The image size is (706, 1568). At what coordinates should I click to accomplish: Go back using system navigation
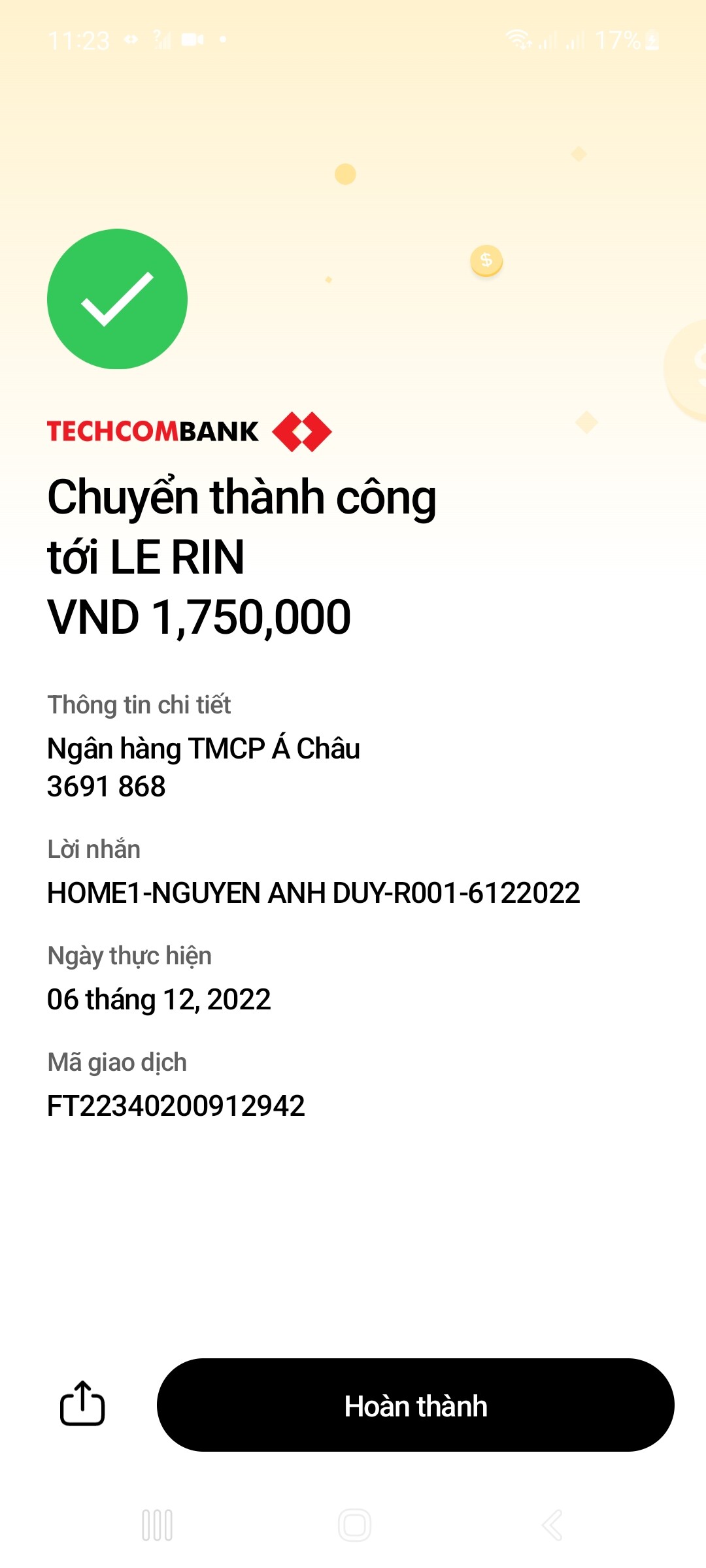(x=552, y=1526)
